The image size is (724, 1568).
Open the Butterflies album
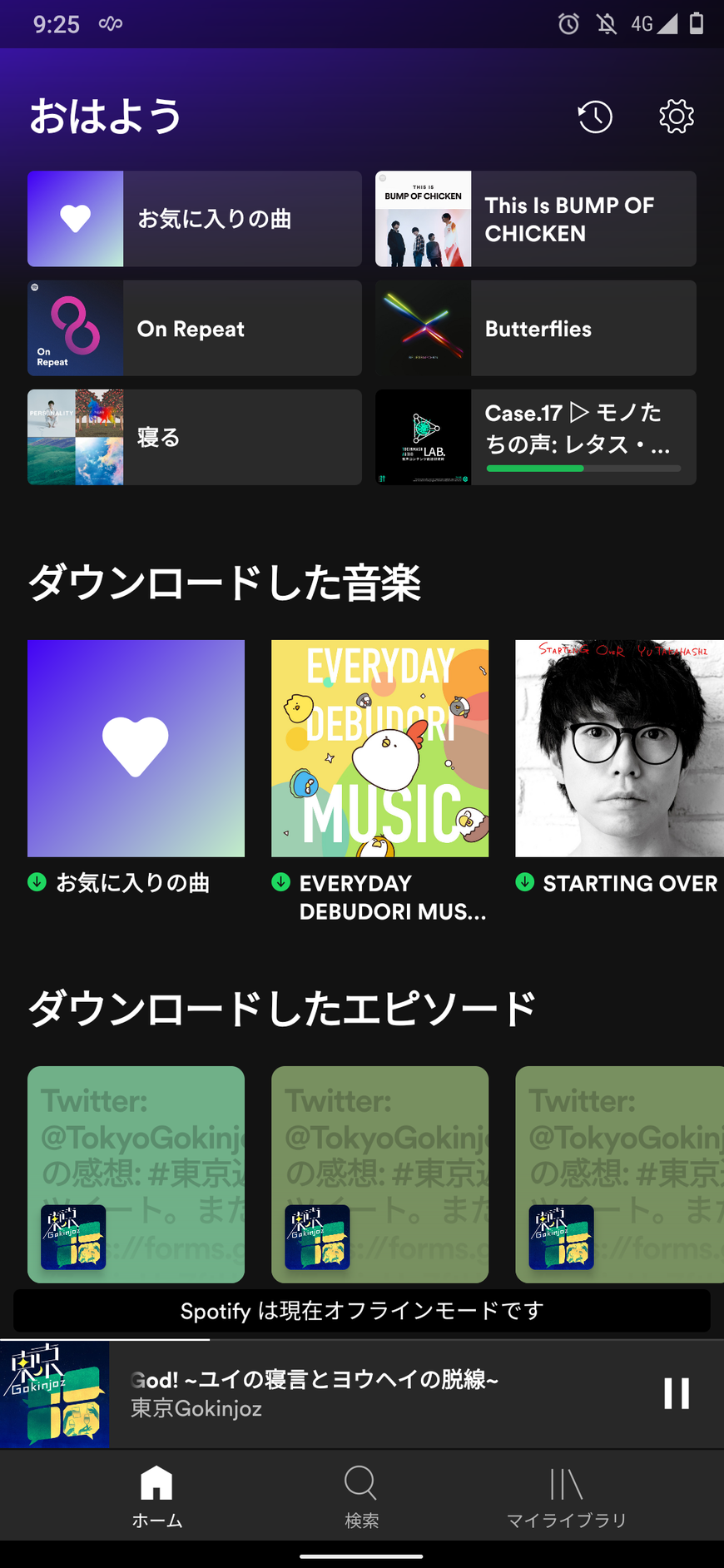[x=536, y=328]
